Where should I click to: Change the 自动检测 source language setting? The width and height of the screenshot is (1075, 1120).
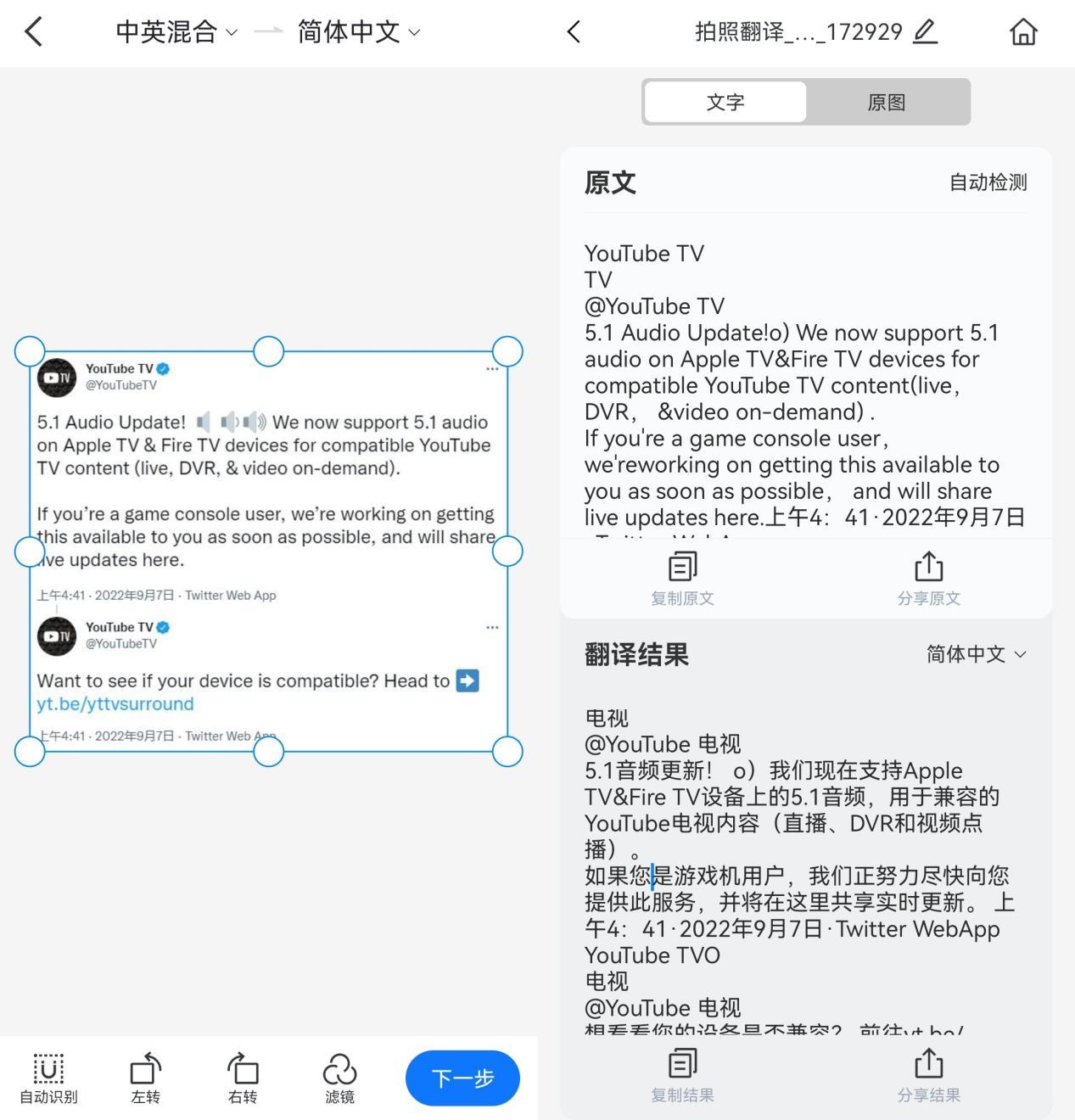(x=988, y=182)
